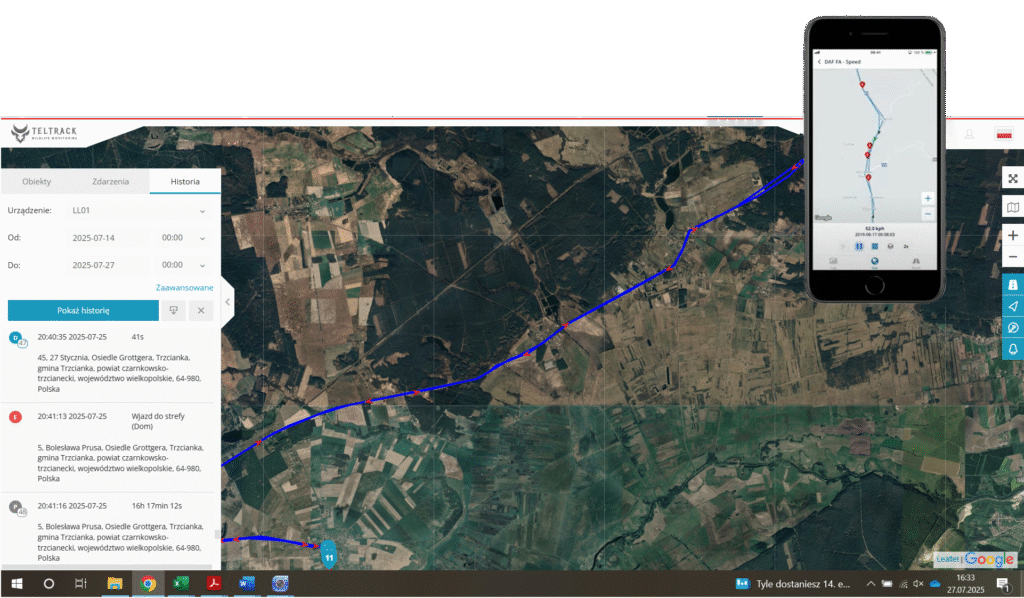The height and width of the screenshot is (598, 1024).
Task: Open the notifications bell on the map toolbar
Action: click(x=1012, y=349)
